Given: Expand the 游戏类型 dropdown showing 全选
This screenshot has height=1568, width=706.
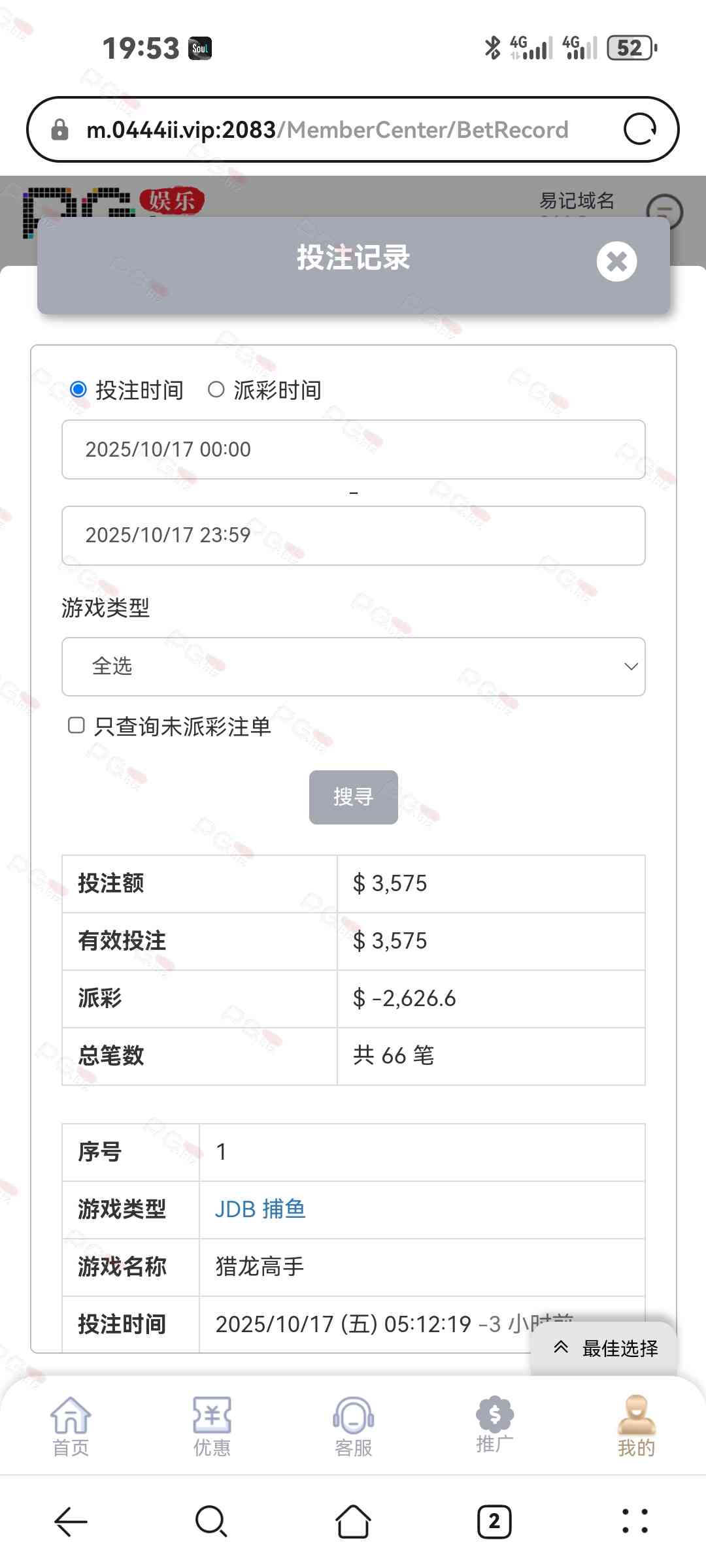Looking at the screenshot, I should pyautogui.click(x=353, y=666).
